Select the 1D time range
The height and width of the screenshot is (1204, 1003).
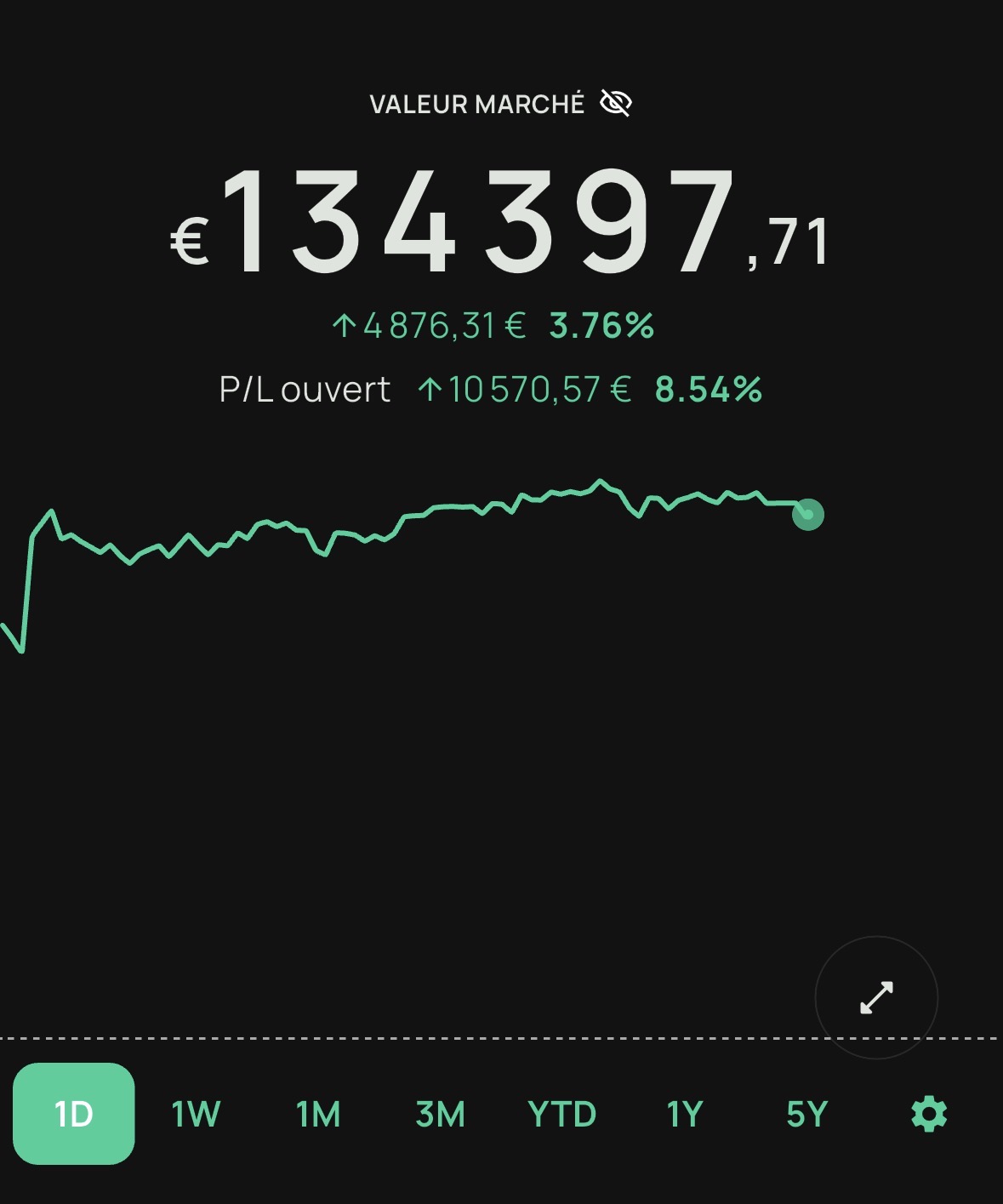pos(74,1113)
